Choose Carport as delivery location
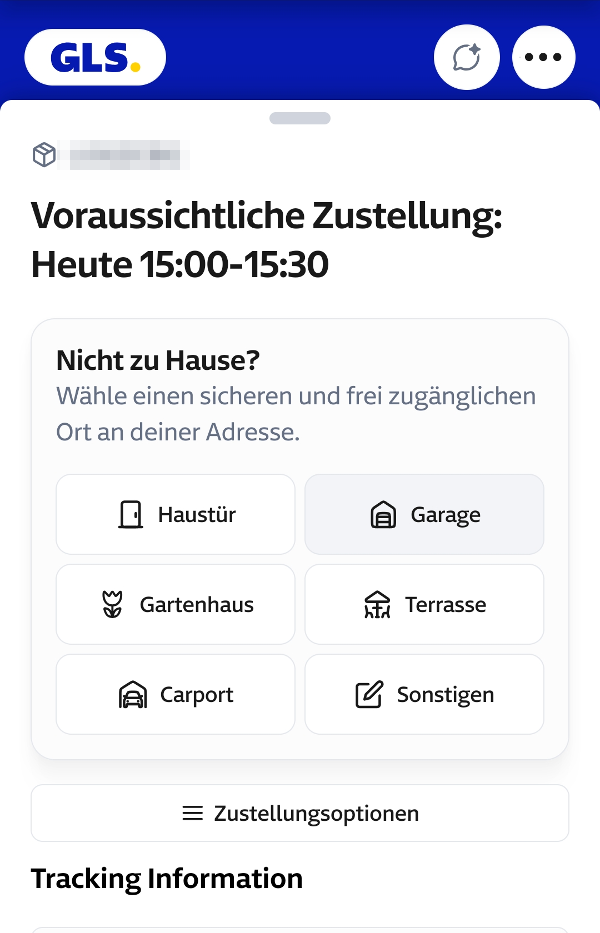Image resolution: width=600 pixels, height=933 pixels. coord(176,695)
